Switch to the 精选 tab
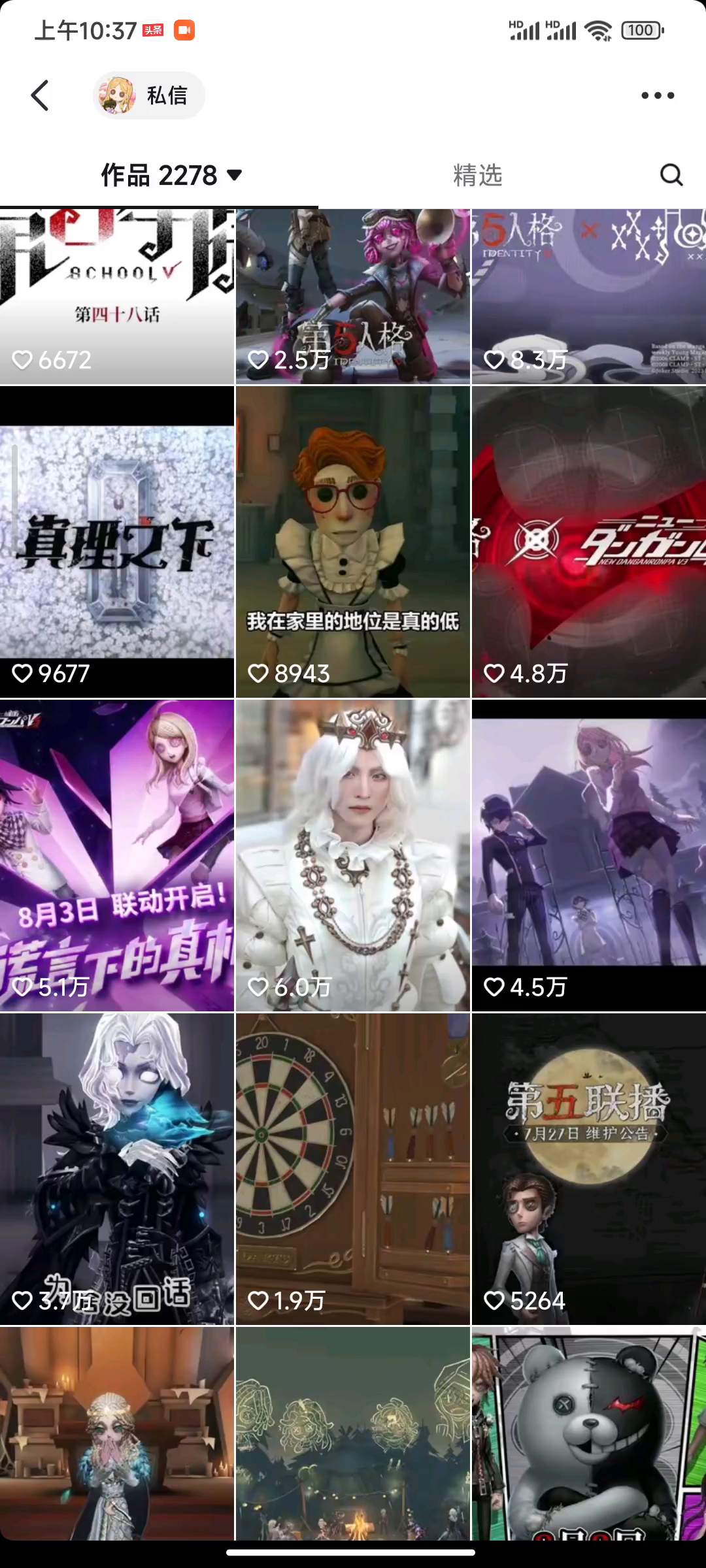The width and height of the screenshot is (706, 1568). tap(477, 175)
